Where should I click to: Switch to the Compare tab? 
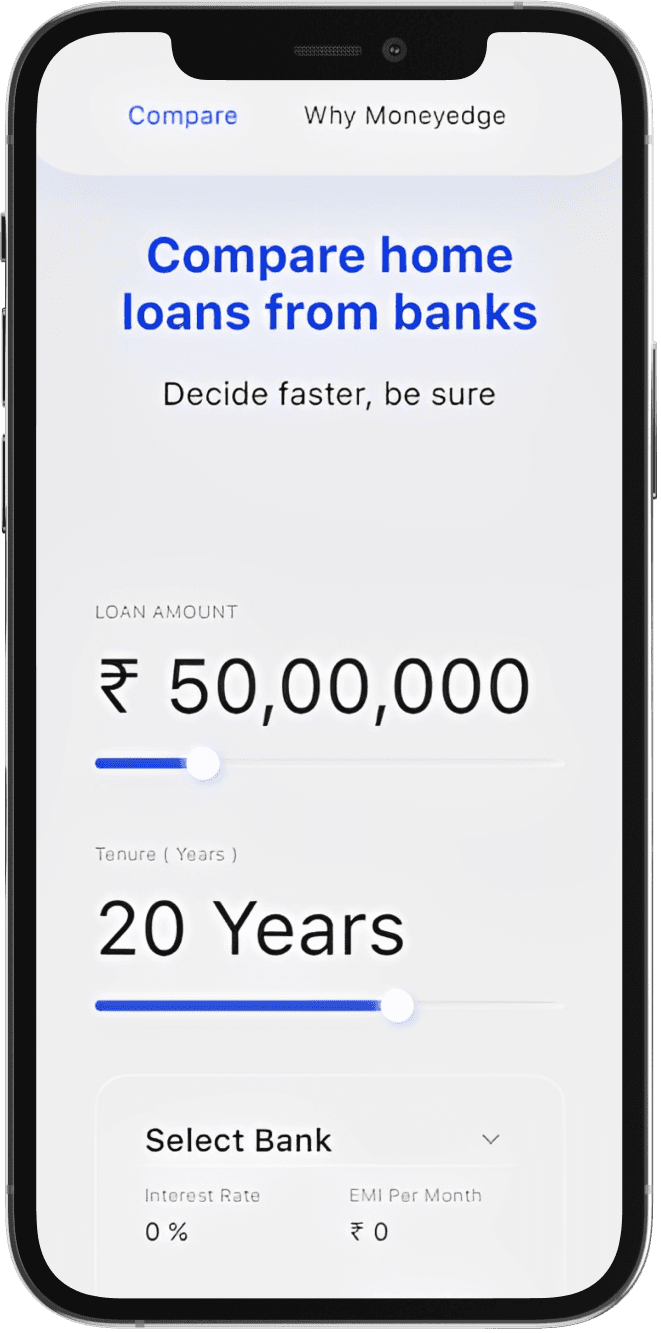183,116
